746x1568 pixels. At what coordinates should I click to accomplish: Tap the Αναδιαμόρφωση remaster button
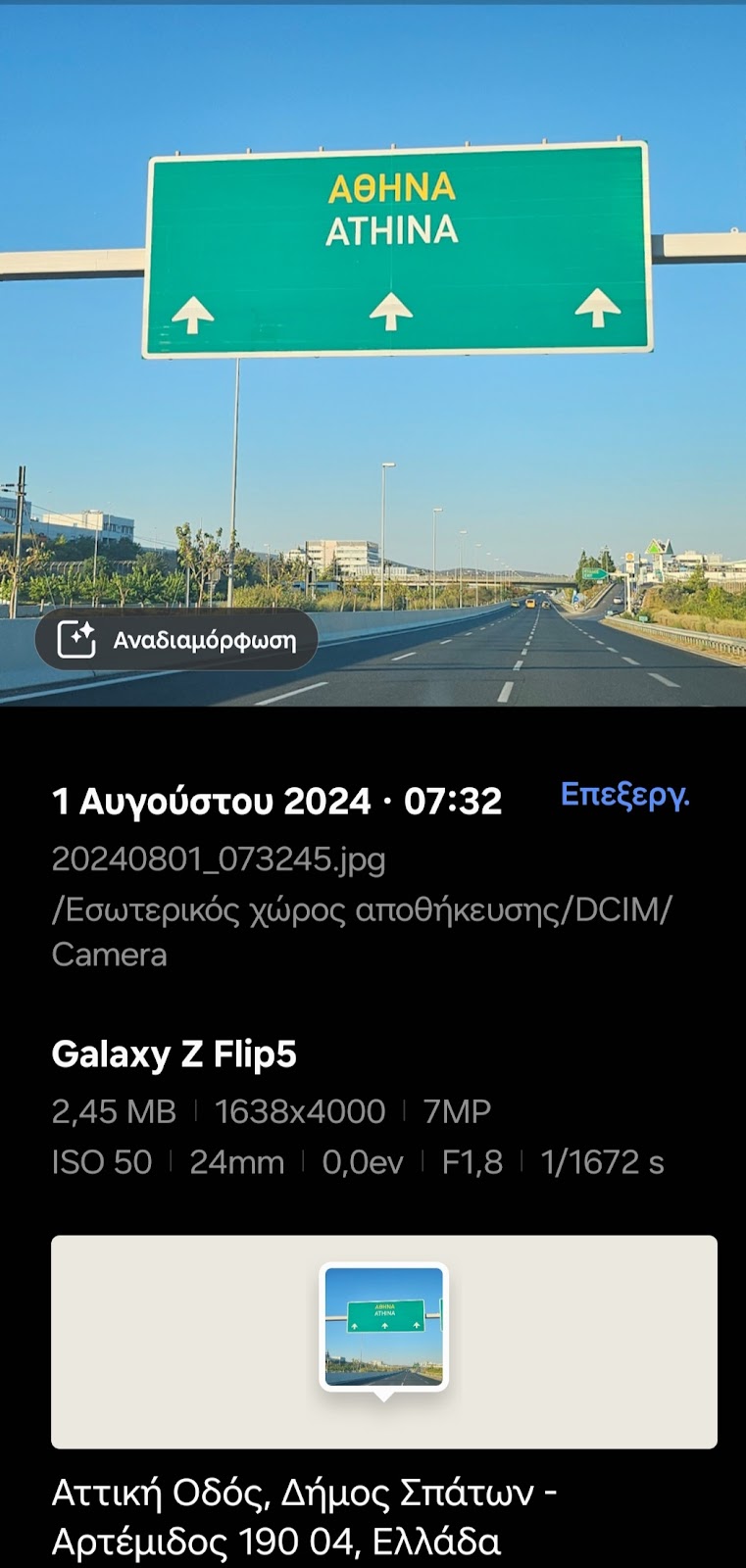[176, 640]
